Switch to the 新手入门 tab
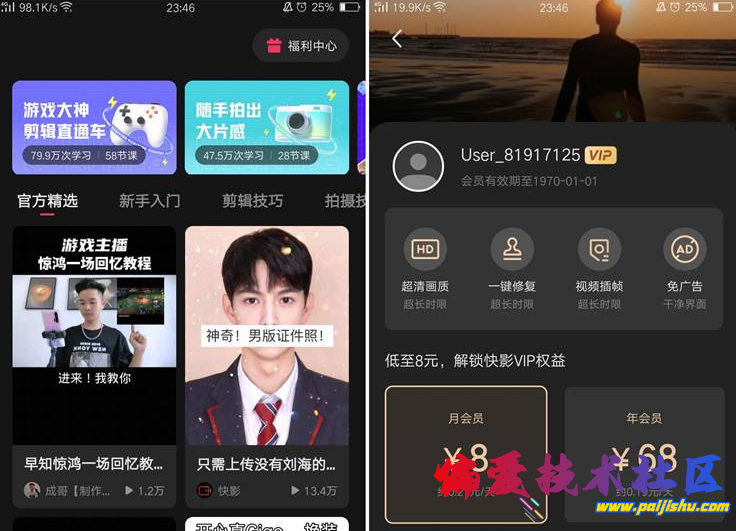This screenshot has width=736, height=531. coord(149,201)
